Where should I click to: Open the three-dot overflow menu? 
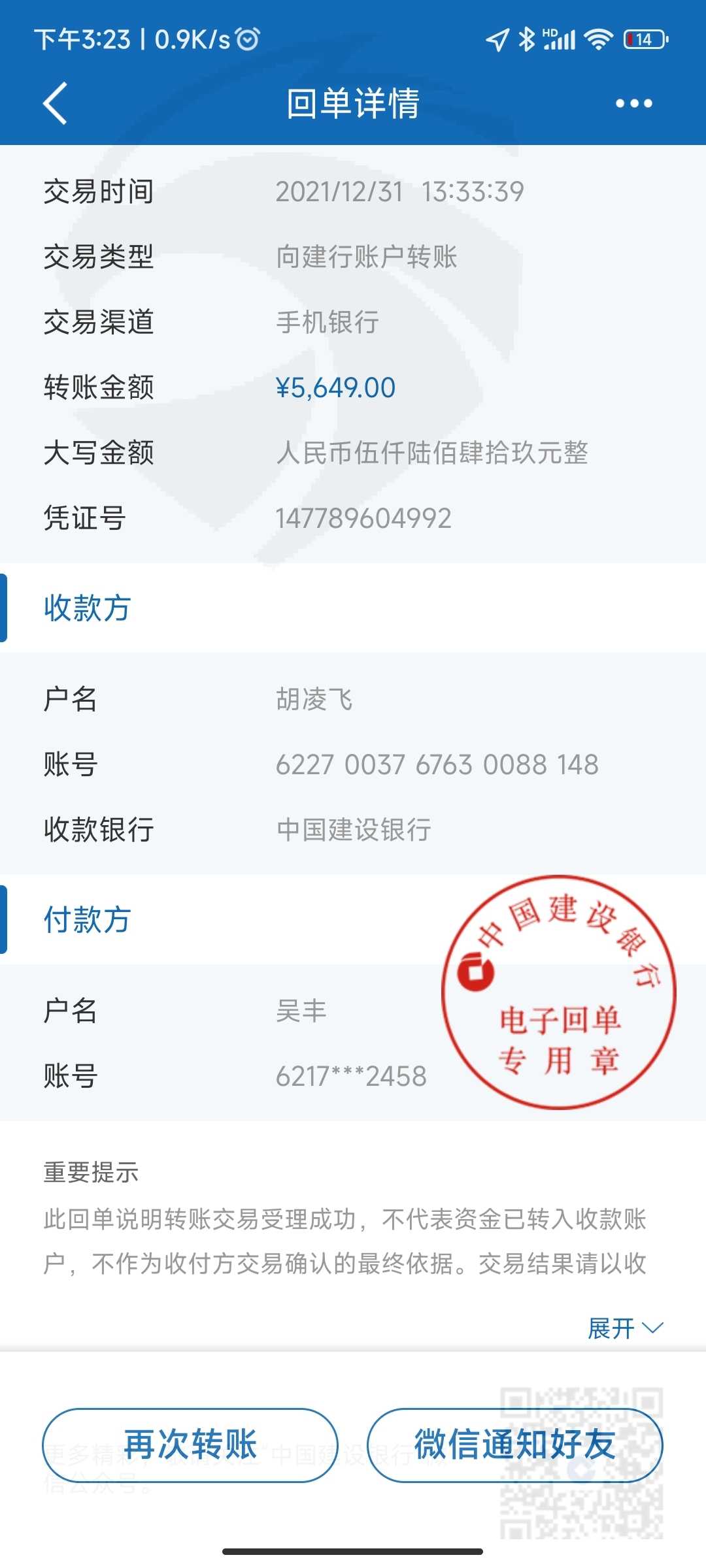[x=633, y=103]
